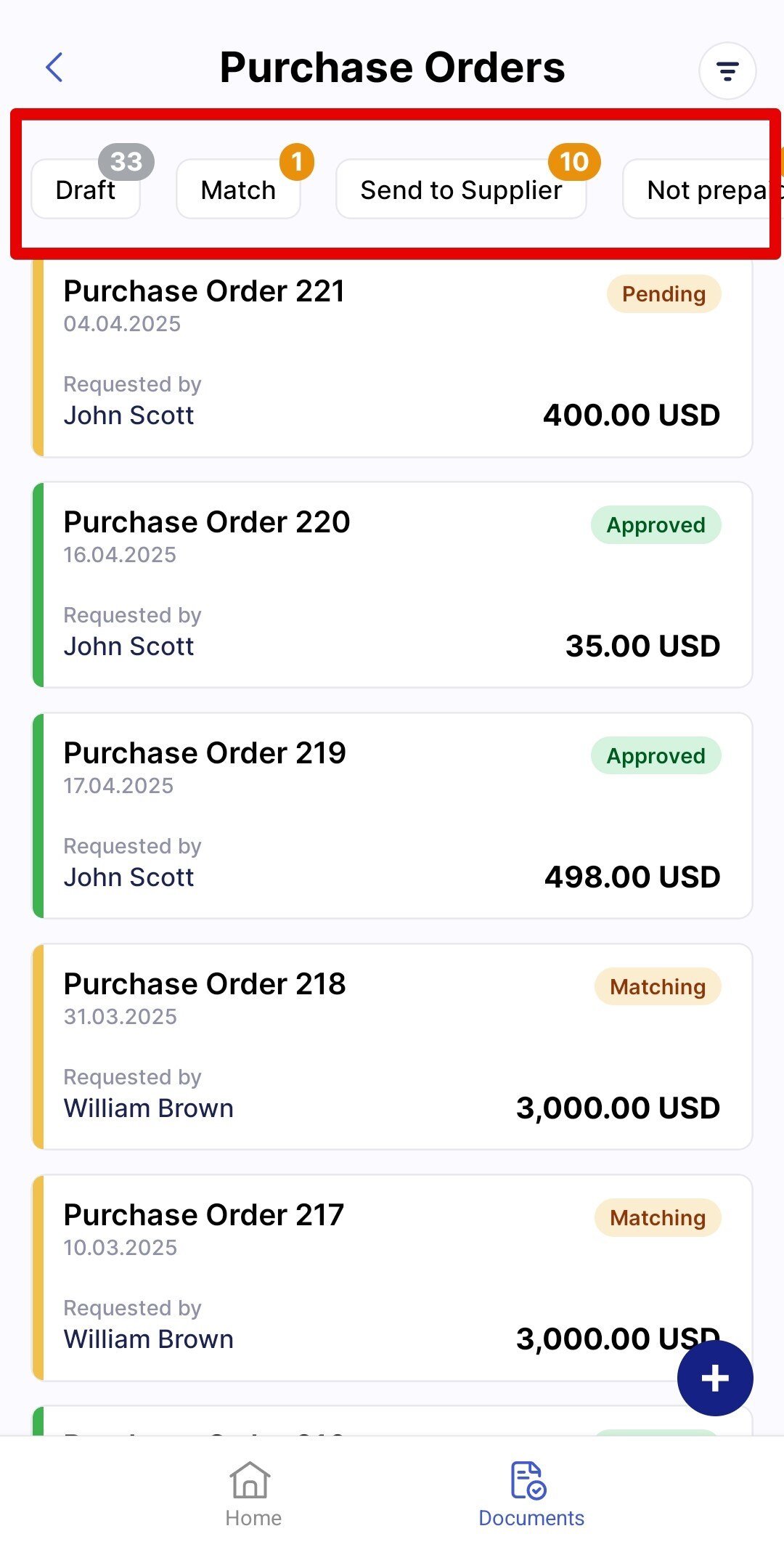Select the Match chip
The height and width of the screenshot is (1555, 784).
238,190
